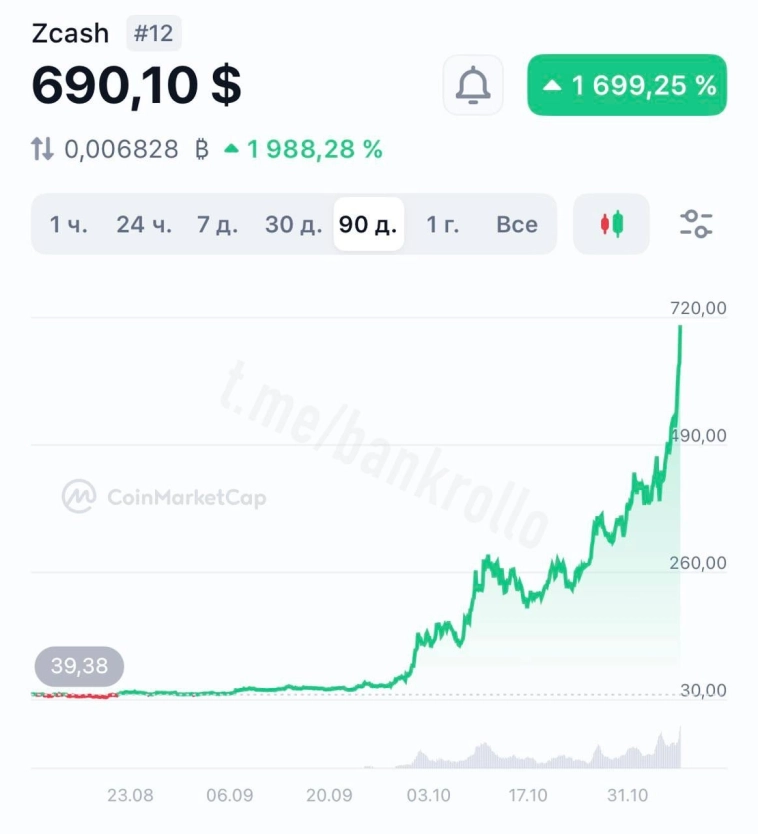Click the currency conversion arrows icon
The width and height of the screenshot is (758, 834).
pyautogui.click(x=42, y=147)
